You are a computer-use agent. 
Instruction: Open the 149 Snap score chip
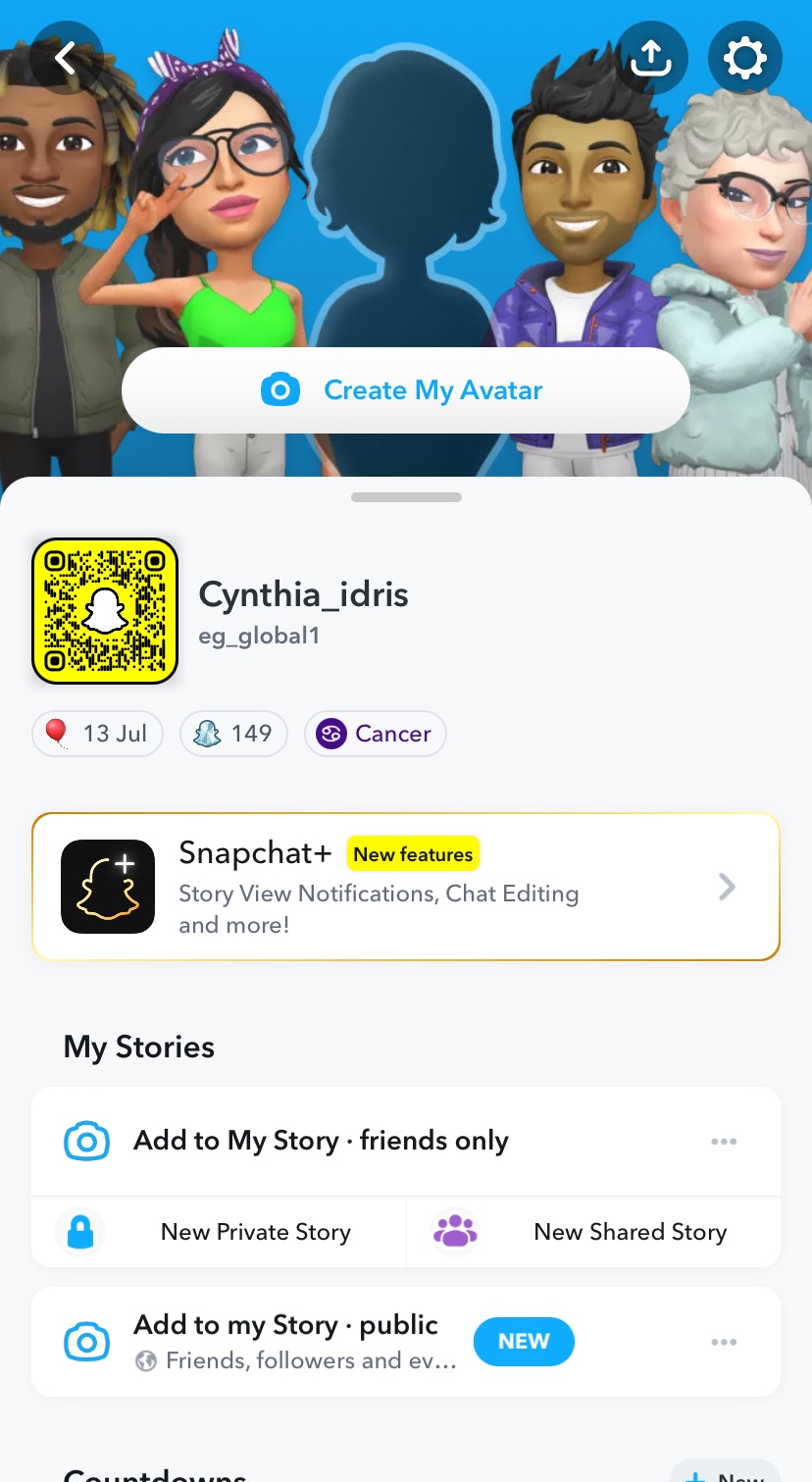point(233,734)
